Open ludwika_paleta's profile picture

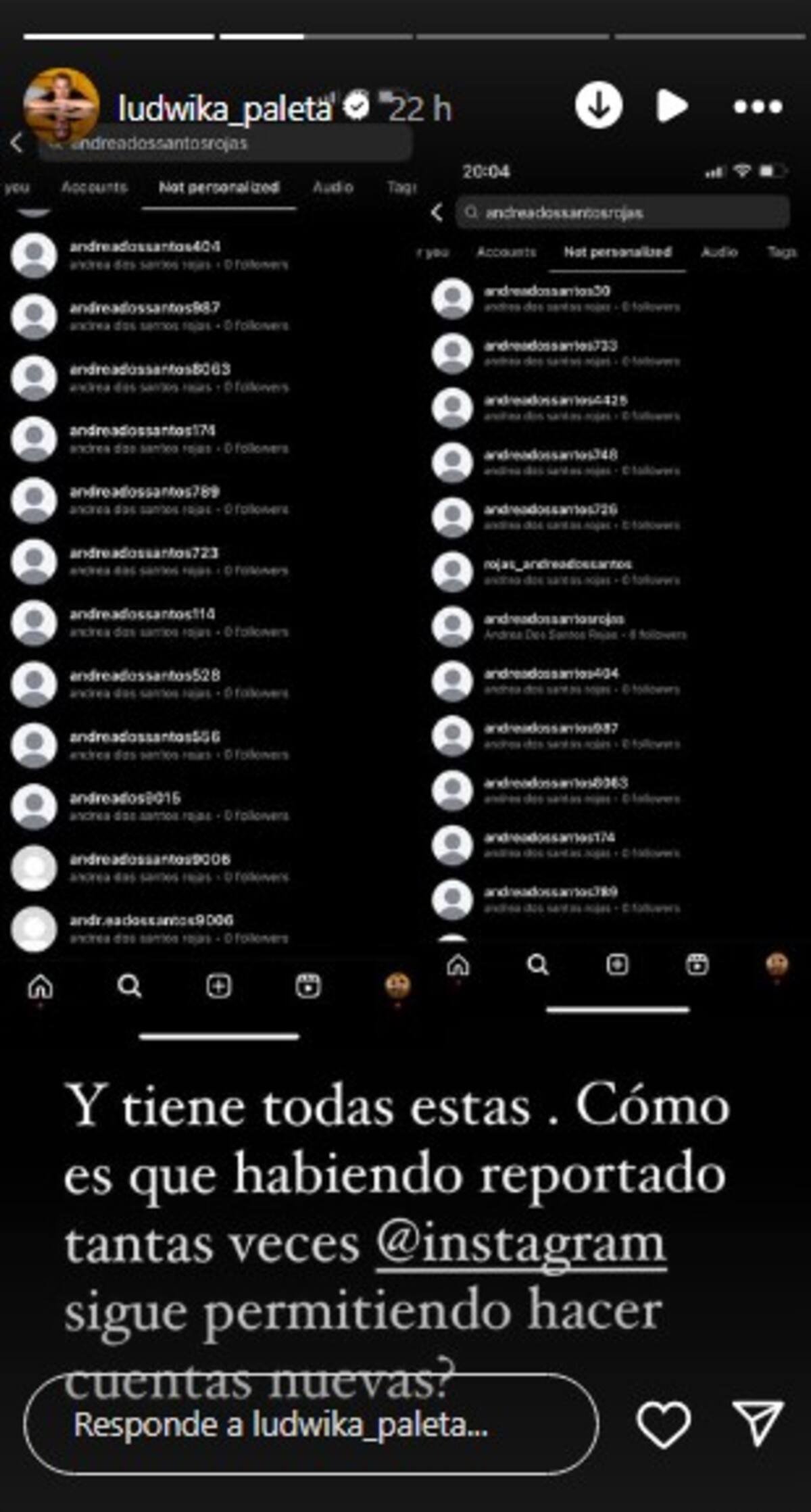(x=59, y=106)
